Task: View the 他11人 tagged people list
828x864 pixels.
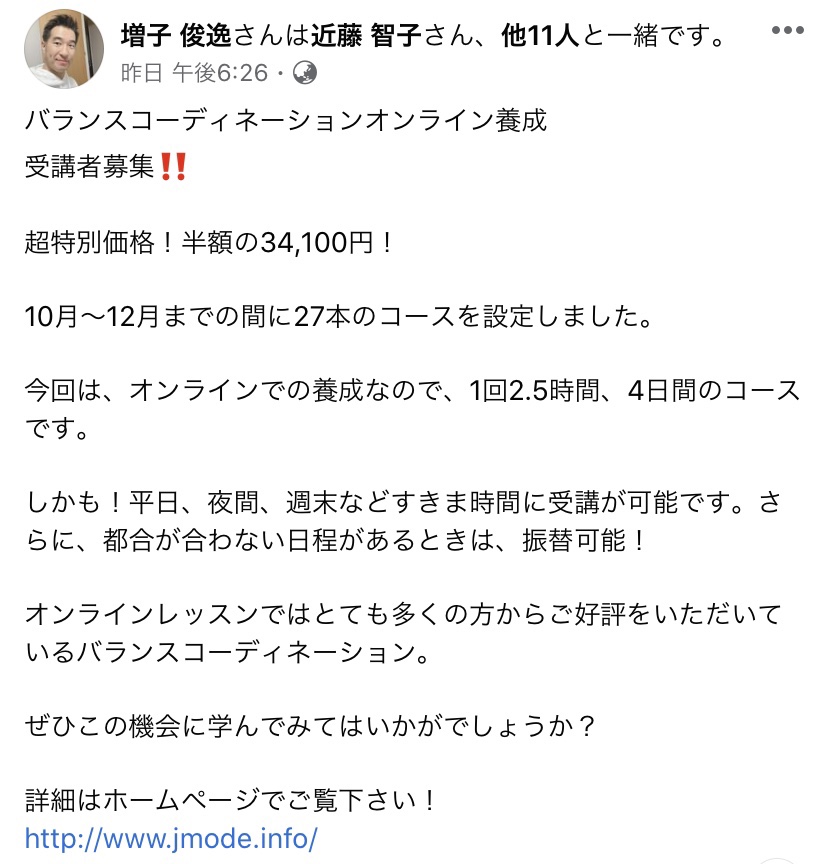Action: coord(540,37)
